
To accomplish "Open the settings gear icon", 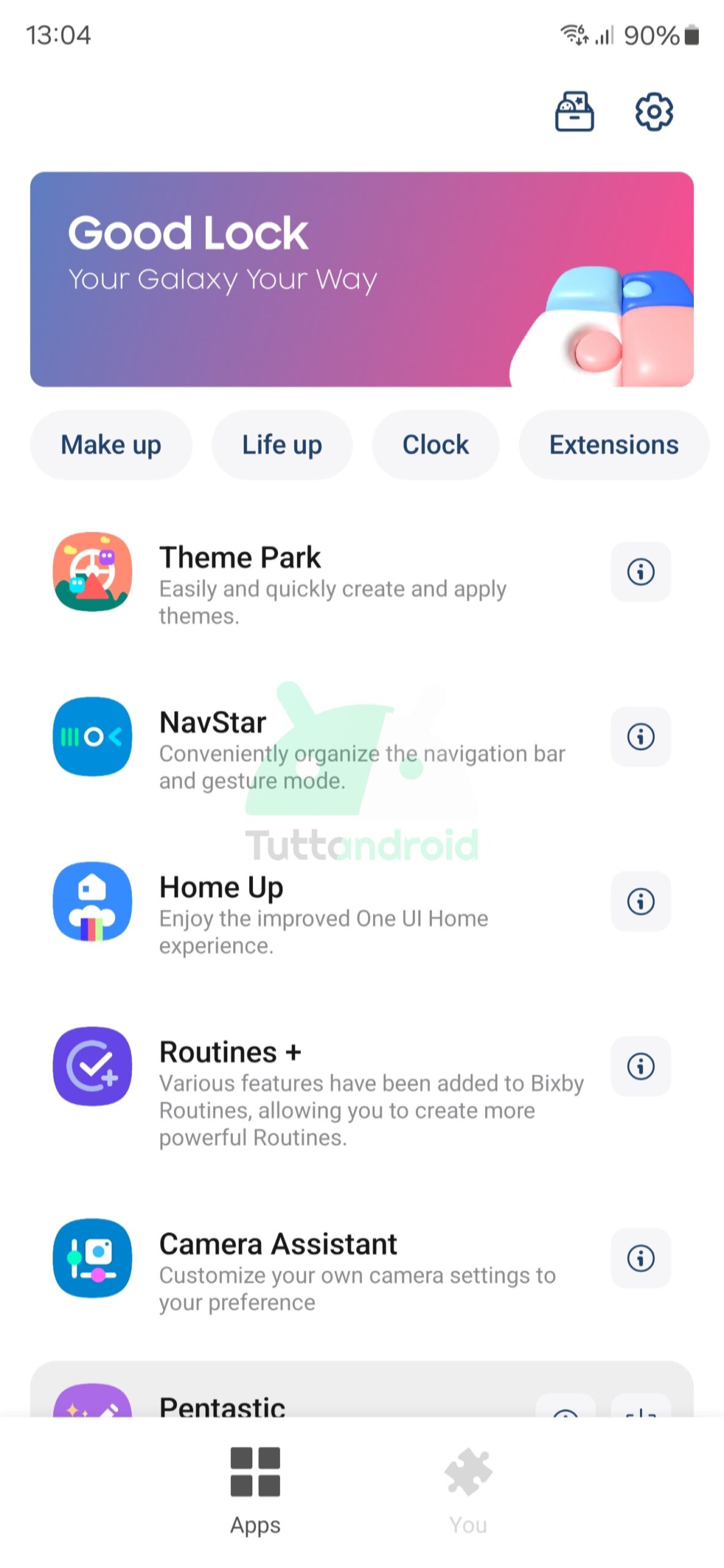I will (x=654, y=111).
